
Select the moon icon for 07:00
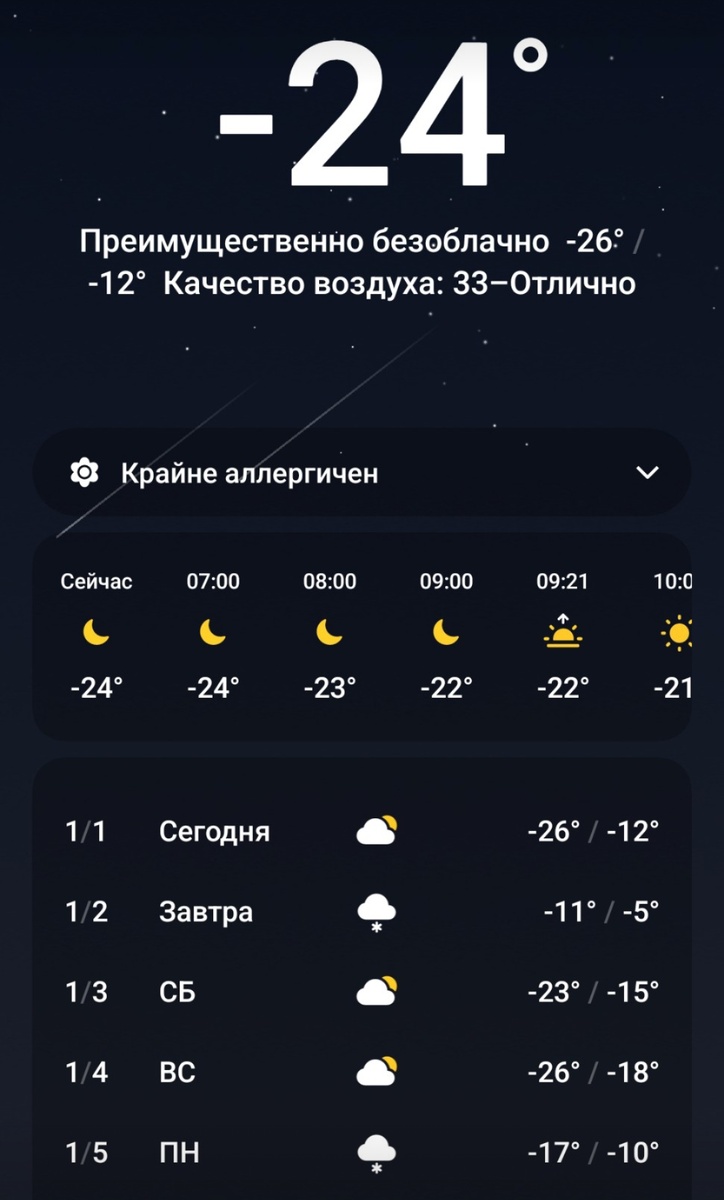click(212, 630)
